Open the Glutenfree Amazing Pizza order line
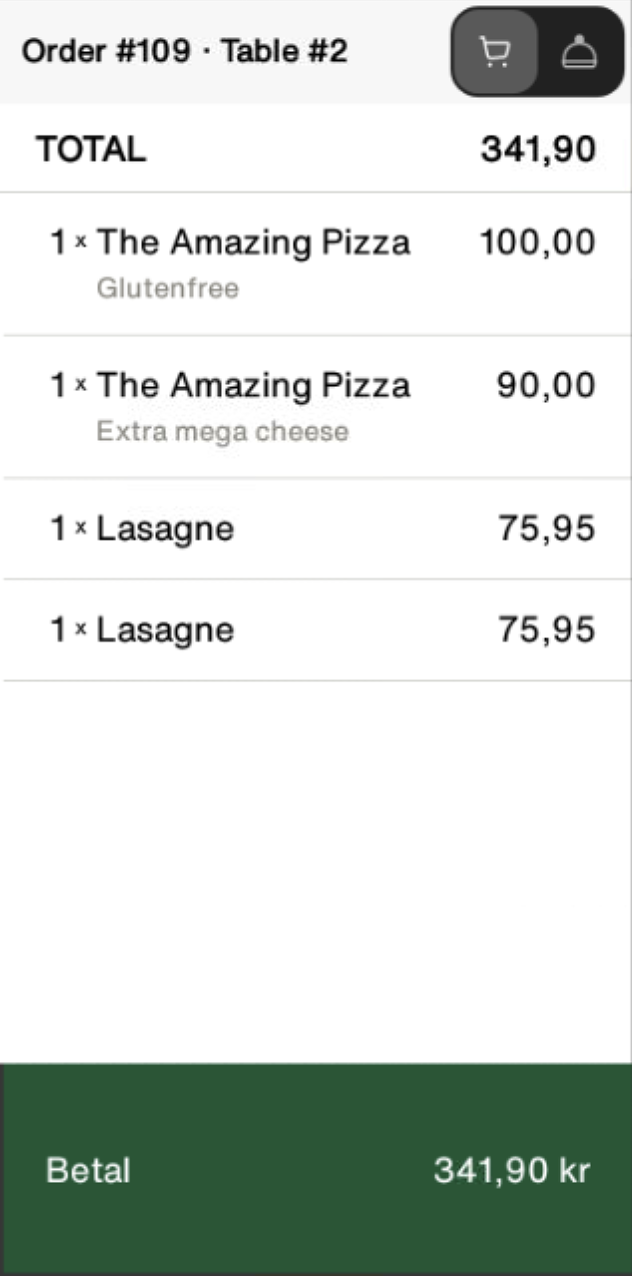Screen dimensions: 632x1276 click(316, 264)
